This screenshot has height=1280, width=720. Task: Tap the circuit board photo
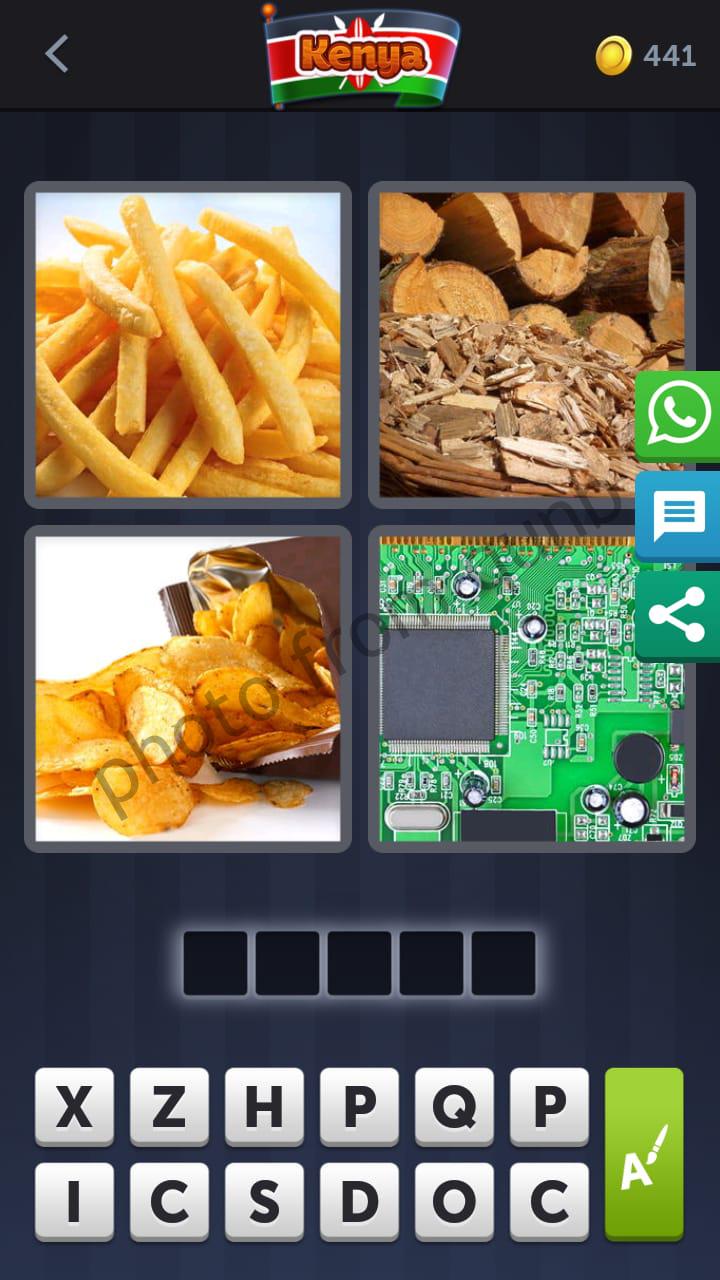pyautogui.click(x=531, y=686)
